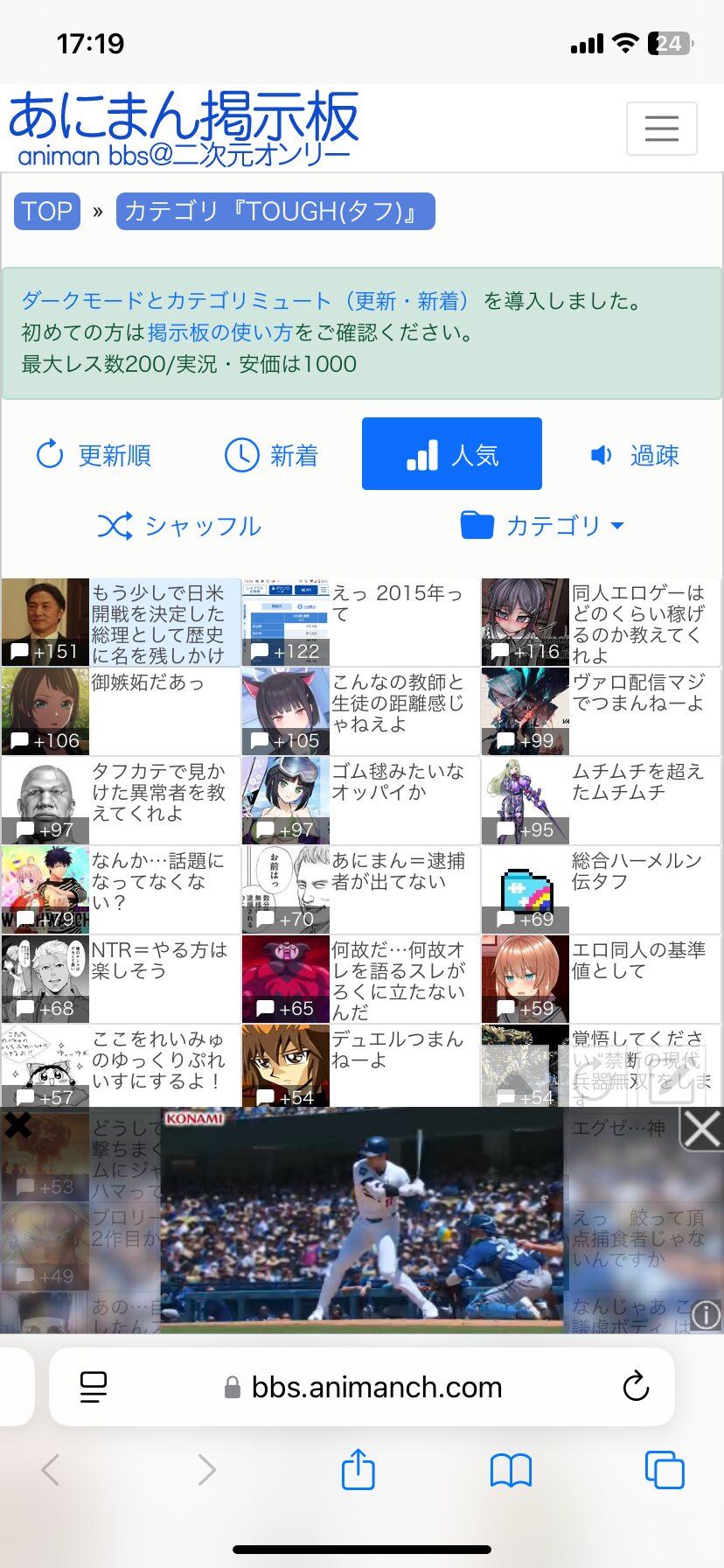Expand the カテゴリ dropdown

543,526
